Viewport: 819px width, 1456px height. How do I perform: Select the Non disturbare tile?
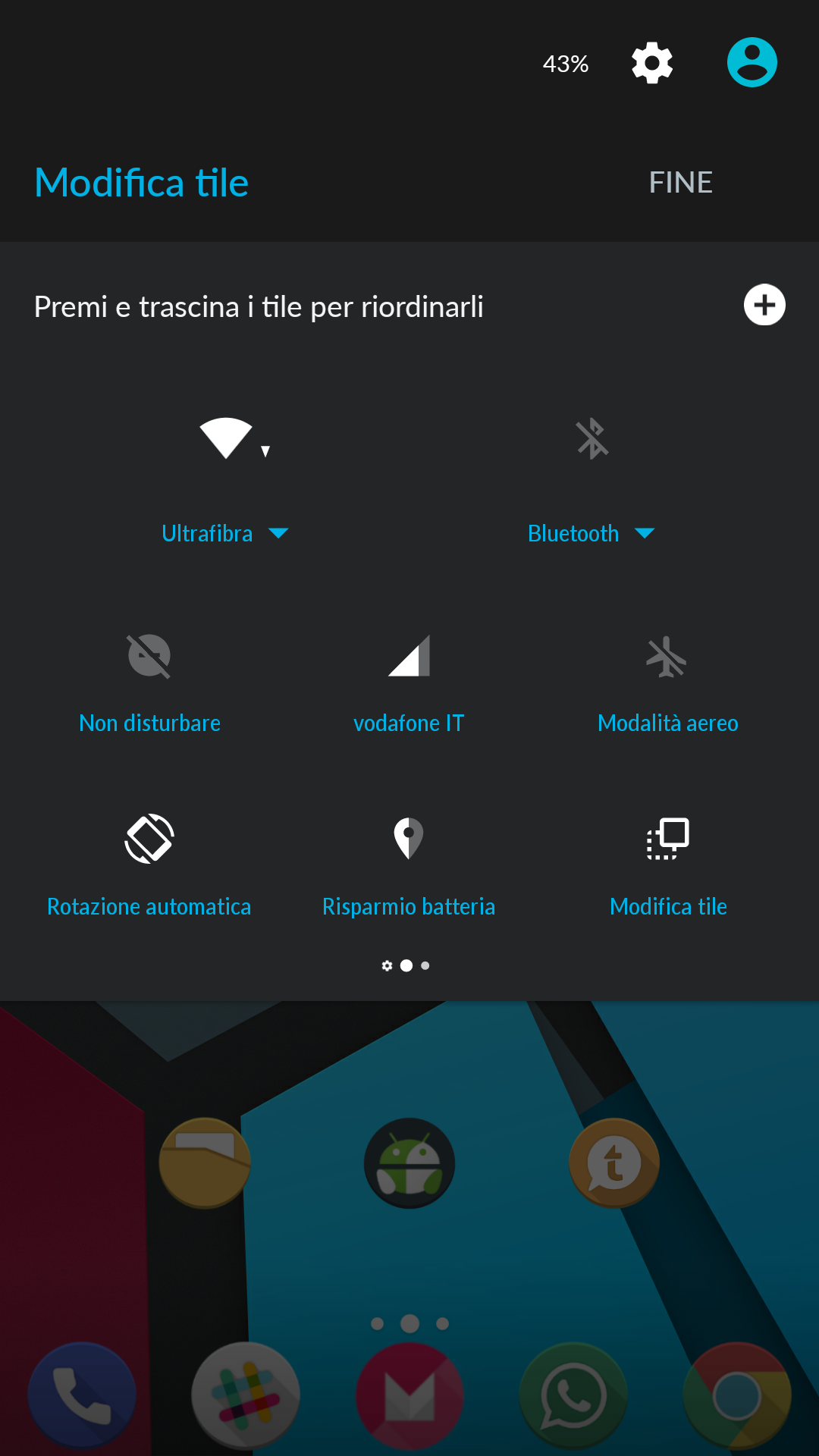pyautogui.click(x=149, y=682)
